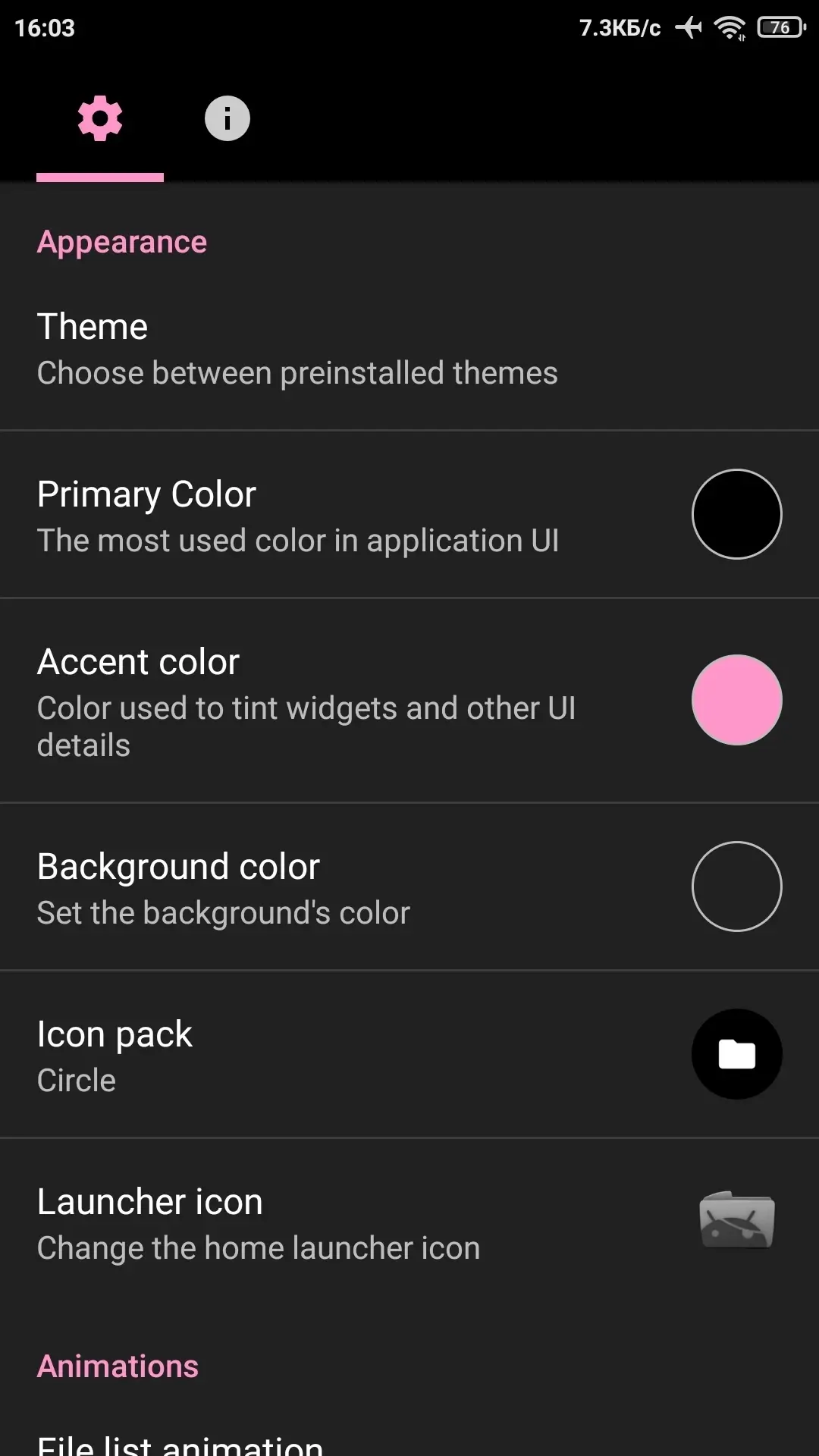This screenshot has height=1456, width=819.
Task: Open File list animation setting
Action: [180, 1444]
